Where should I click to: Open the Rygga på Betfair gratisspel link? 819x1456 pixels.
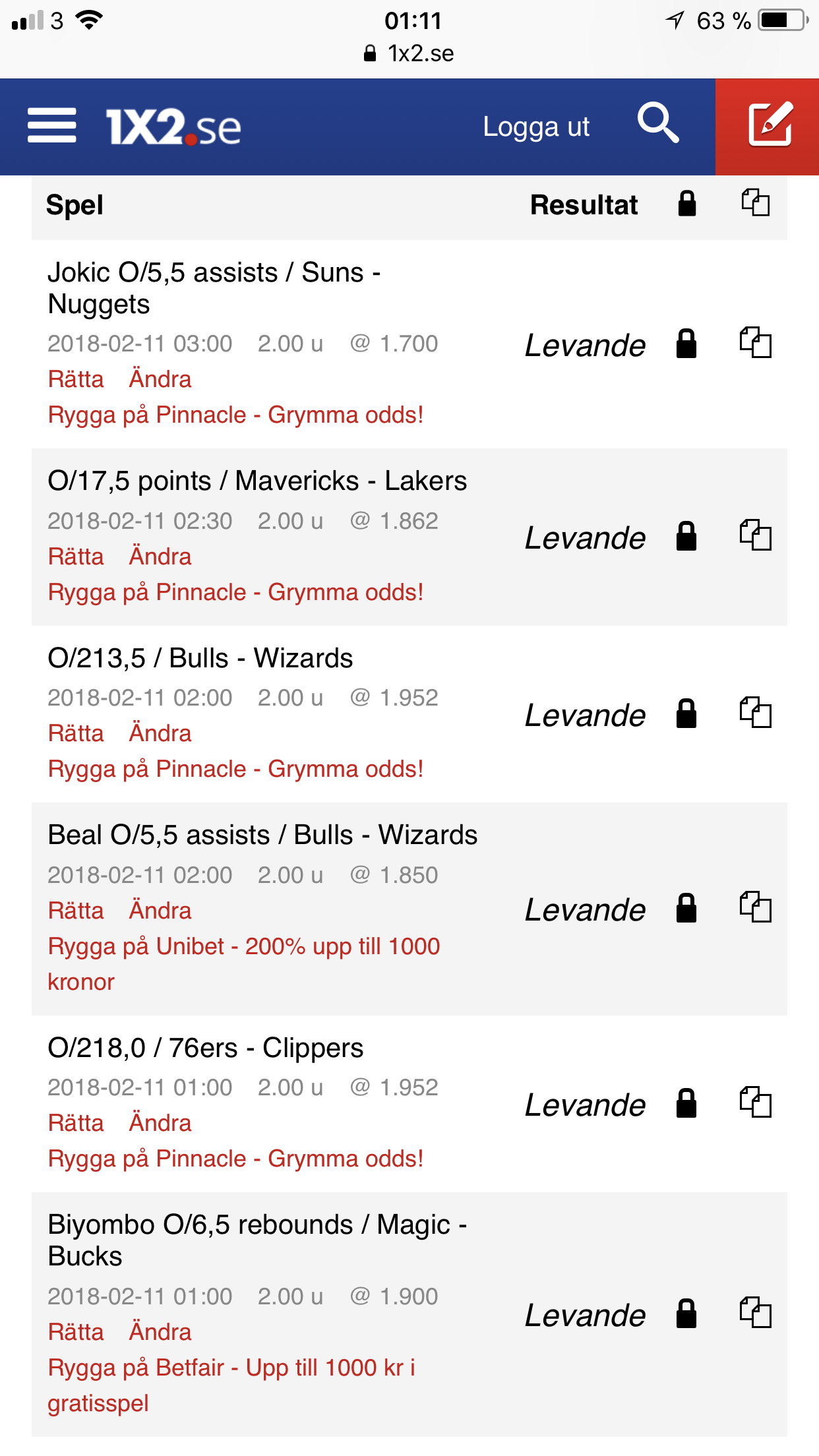(231, 1385)
